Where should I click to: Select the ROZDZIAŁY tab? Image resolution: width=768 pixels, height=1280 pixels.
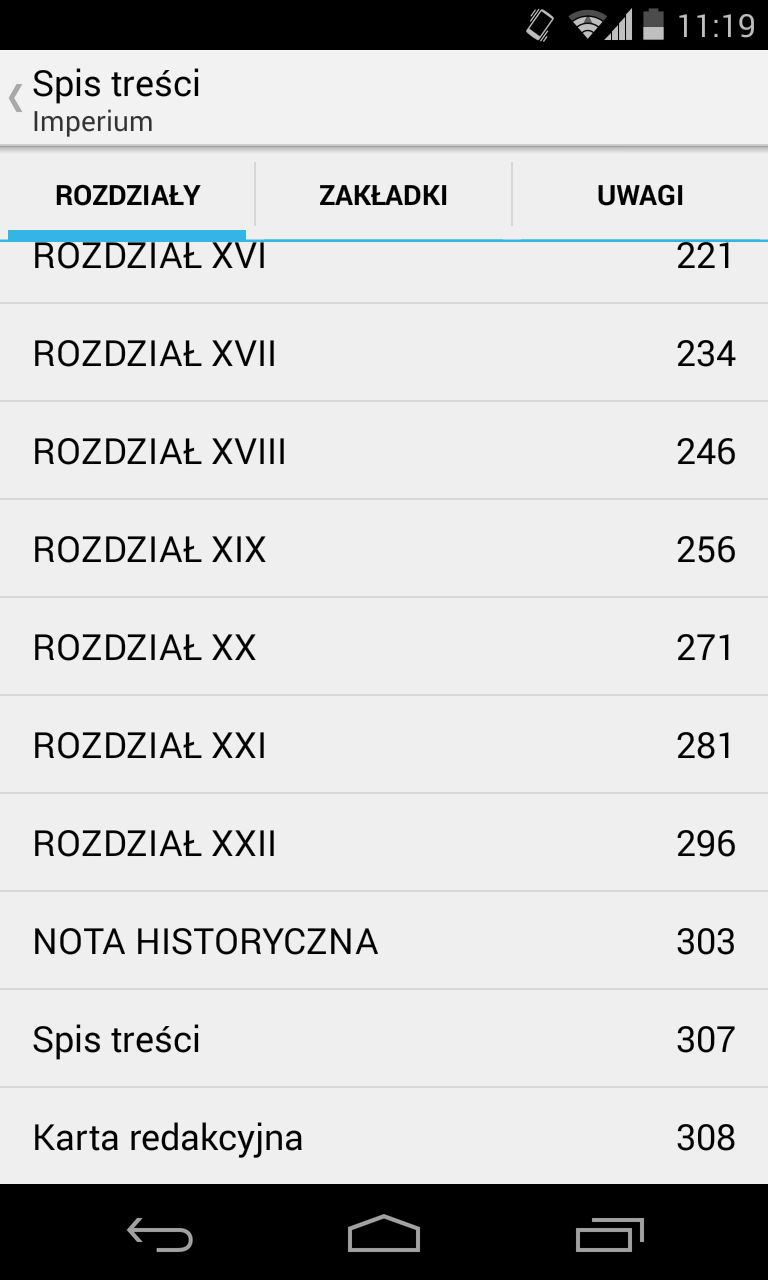(128, 195)
